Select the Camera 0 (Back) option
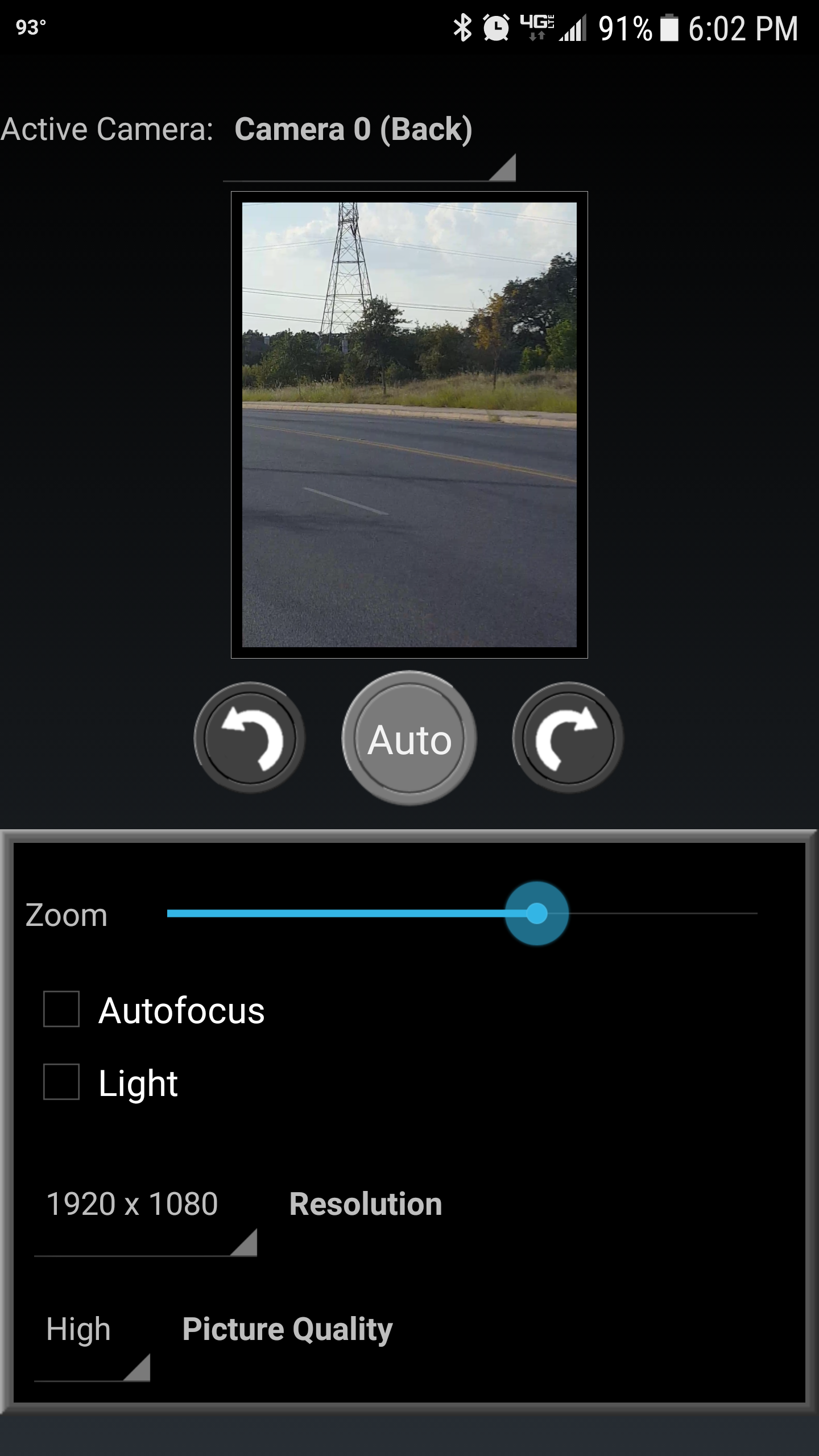This screenshot has height=1456, width=819. pyautogui.click(x=353, y=129)
